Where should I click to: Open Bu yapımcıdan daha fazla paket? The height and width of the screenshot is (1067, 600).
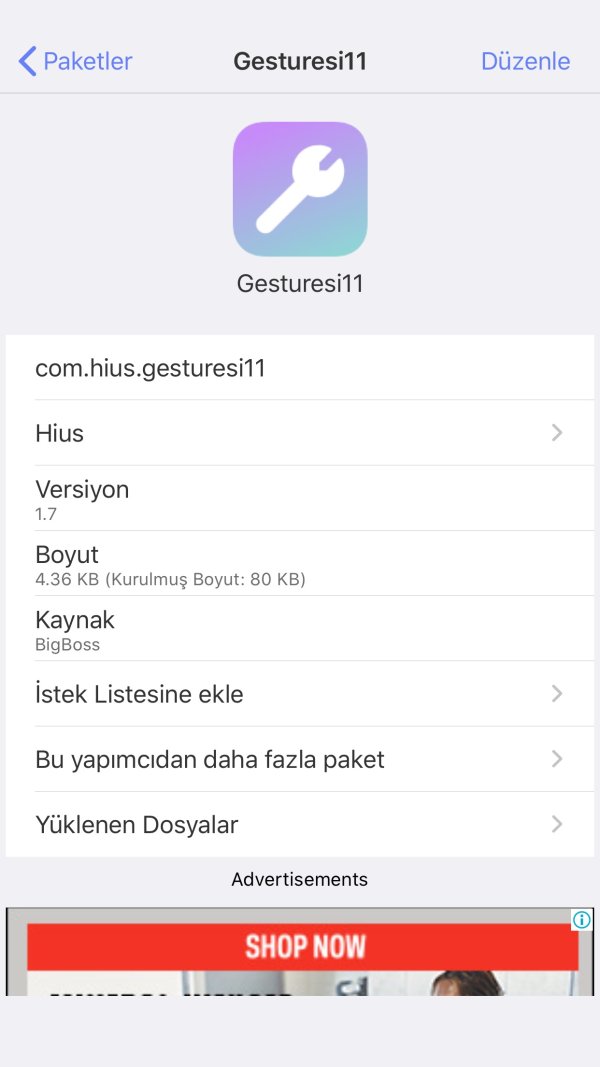click(x=300, y=759)
